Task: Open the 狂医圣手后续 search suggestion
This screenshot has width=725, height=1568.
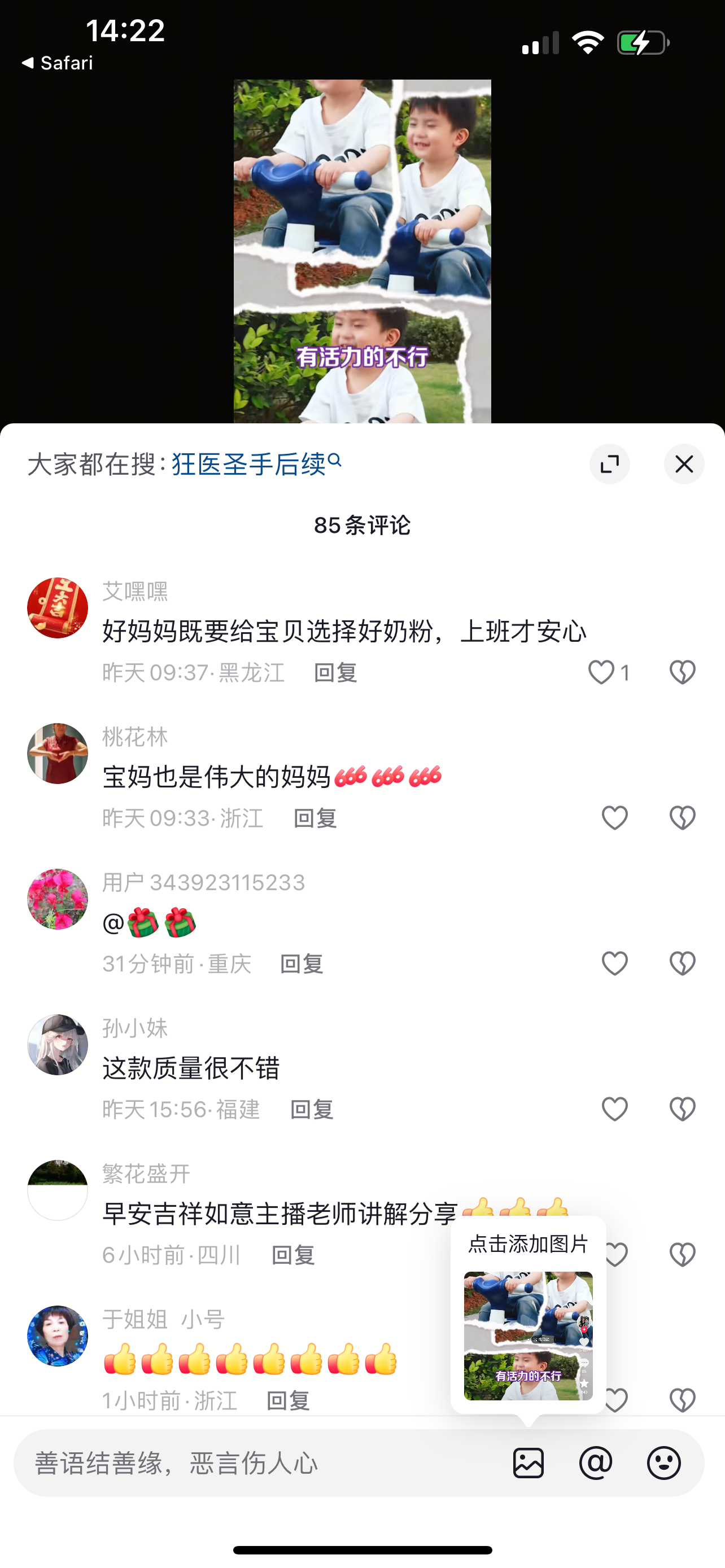Action: coord(256,465)
